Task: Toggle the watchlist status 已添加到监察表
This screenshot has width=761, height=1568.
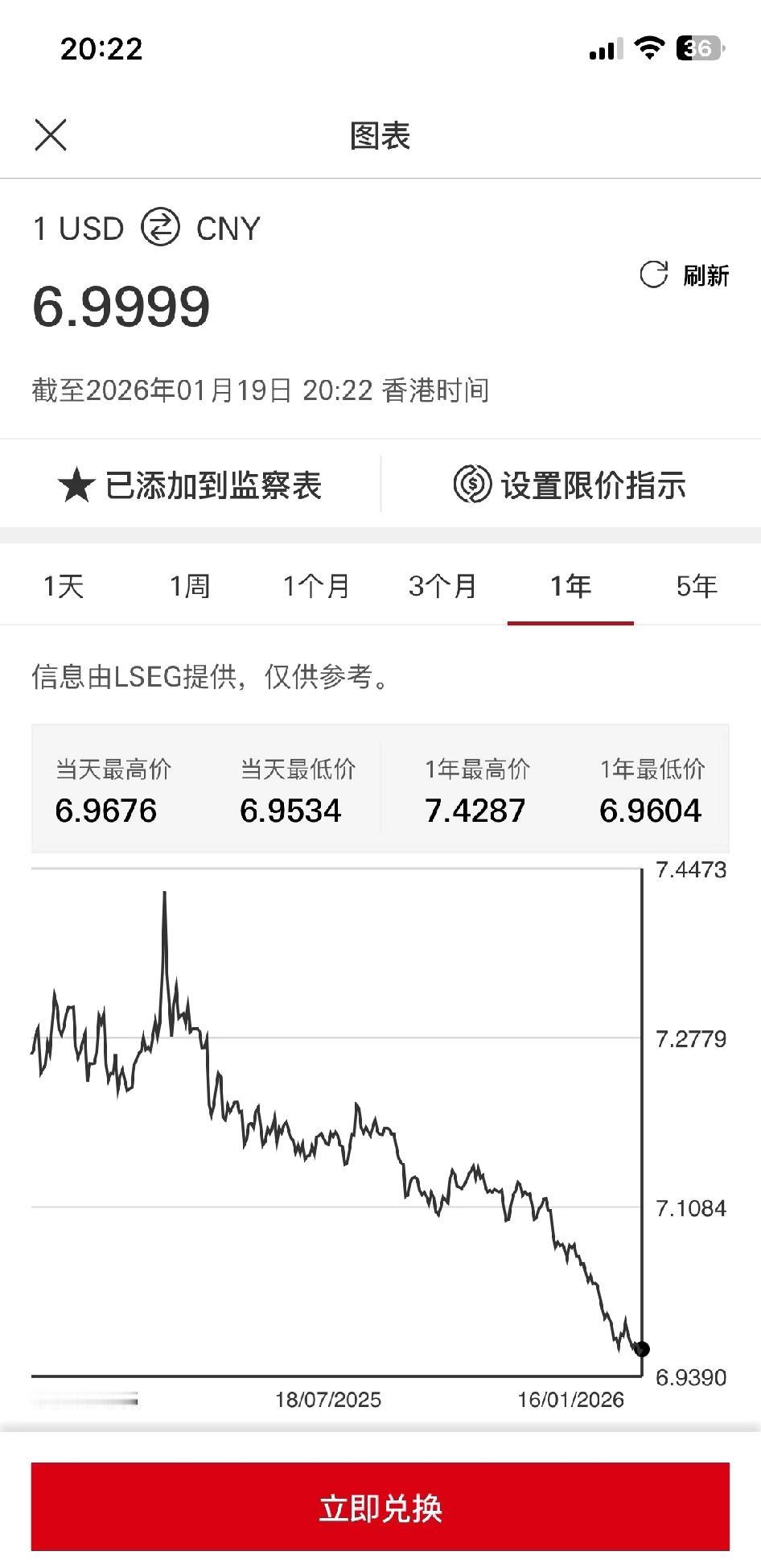Action: tap(213, 485)
